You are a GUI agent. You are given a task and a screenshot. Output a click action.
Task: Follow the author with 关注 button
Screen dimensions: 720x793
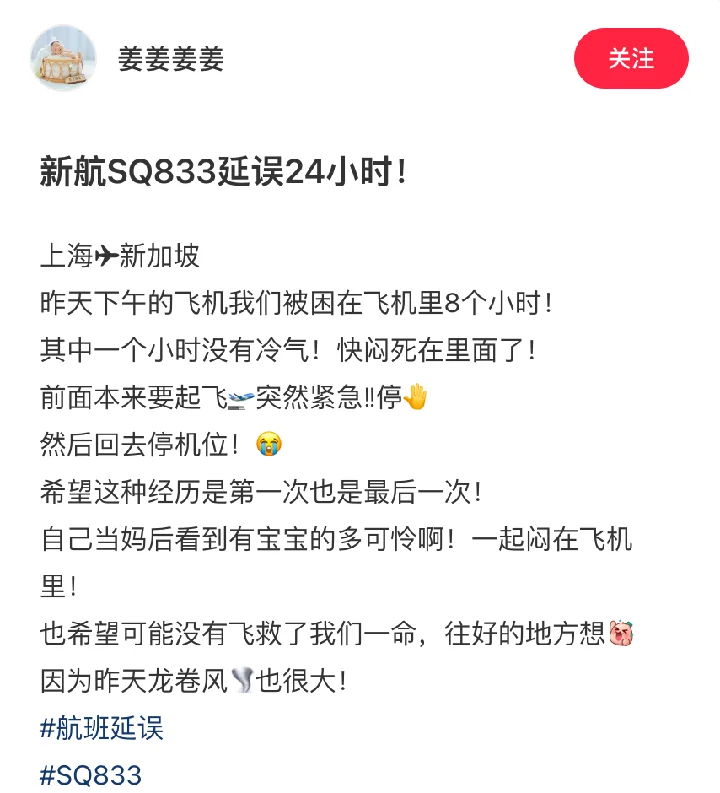[631, 59]
